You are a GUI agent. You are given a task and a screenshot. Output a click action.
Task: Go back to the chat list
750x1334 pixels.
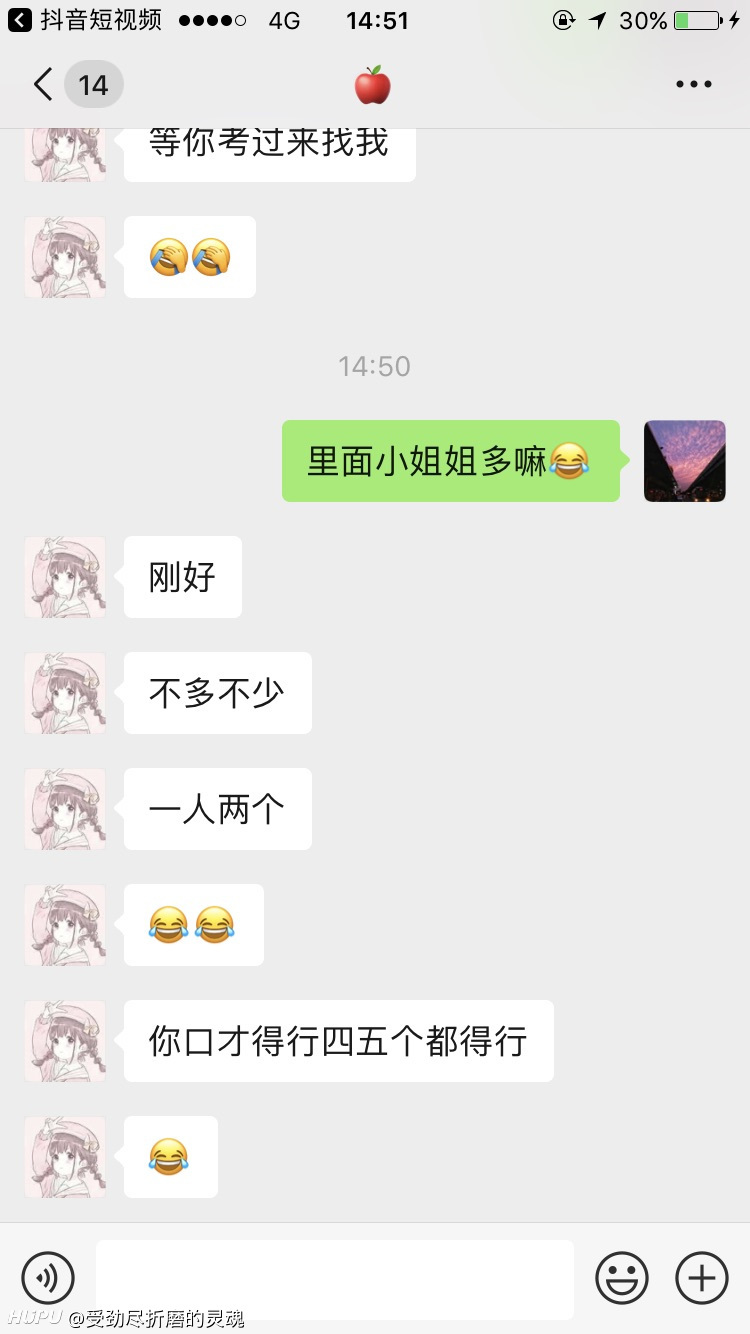pos(44,85)
